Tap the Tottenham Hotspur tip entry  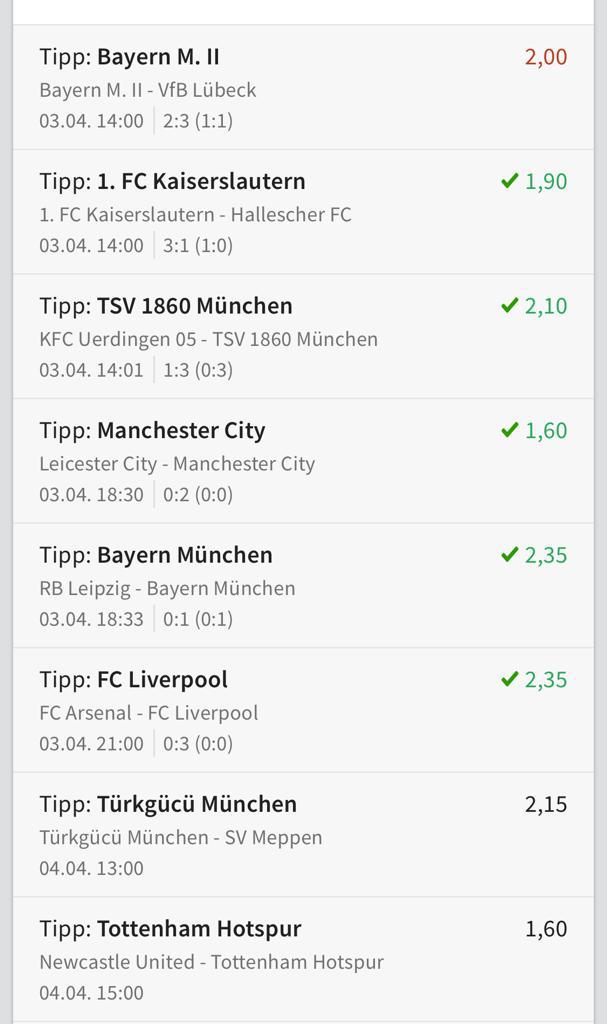(303, 960)
